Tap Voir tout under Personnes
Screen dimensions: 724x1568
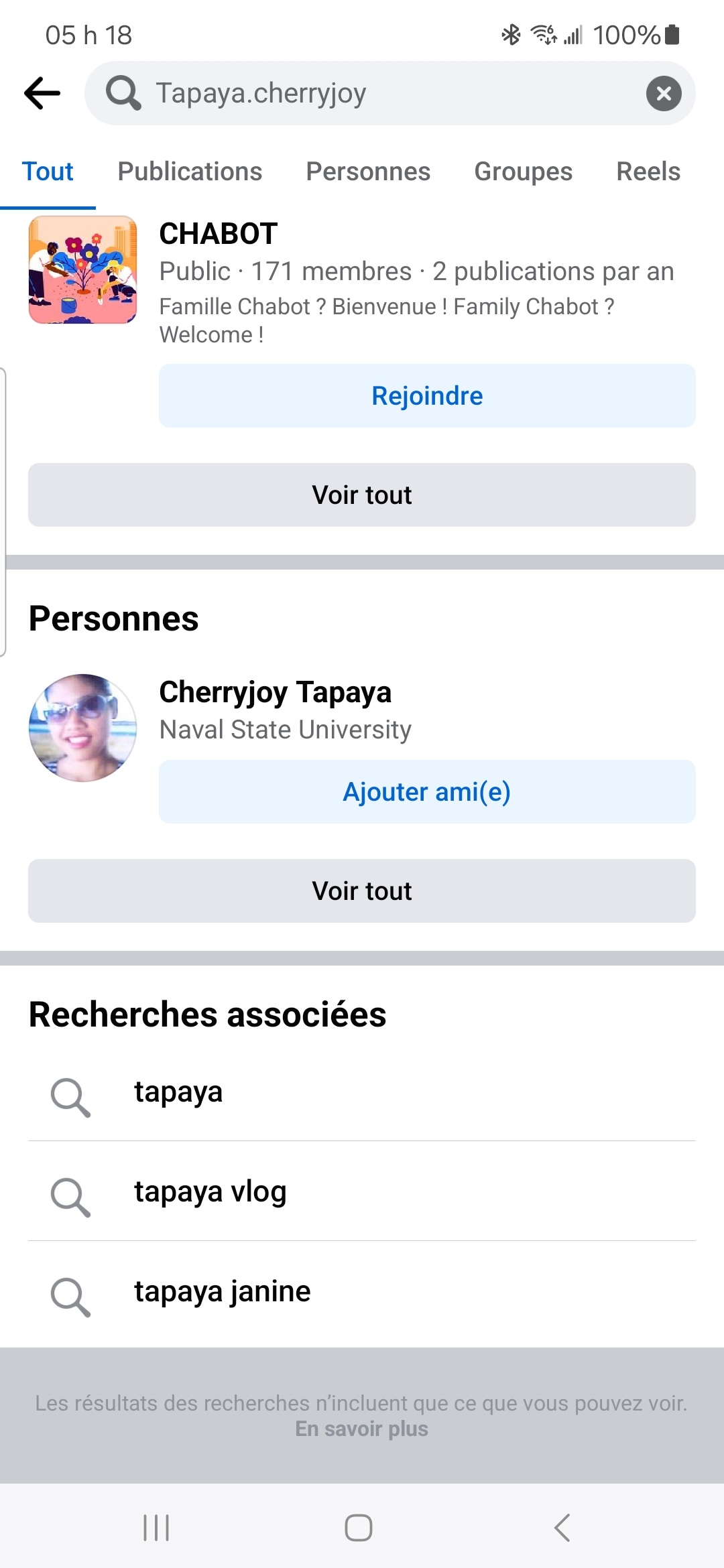[x=362, y=891]
